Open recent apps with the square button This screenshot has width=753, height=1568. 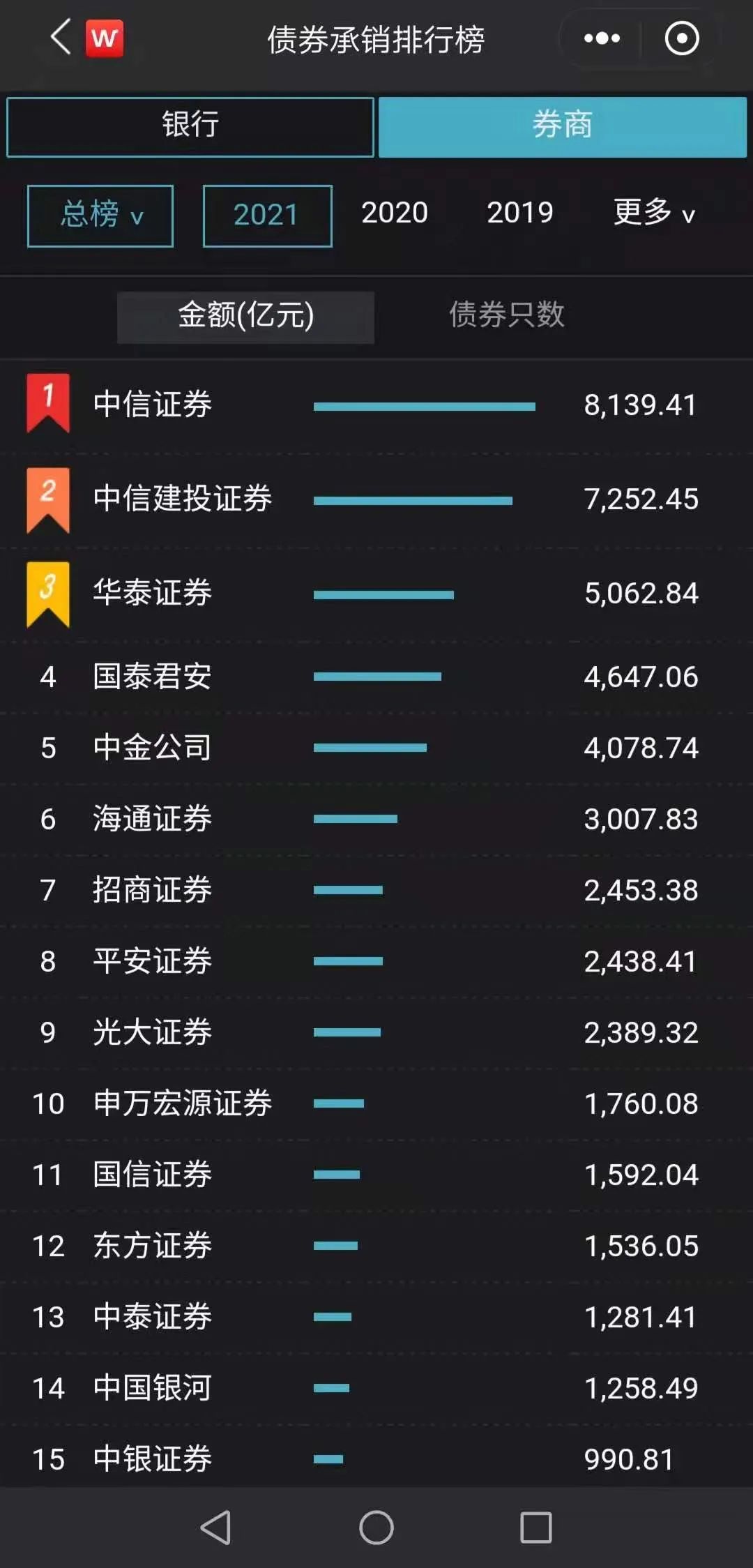535,1528
